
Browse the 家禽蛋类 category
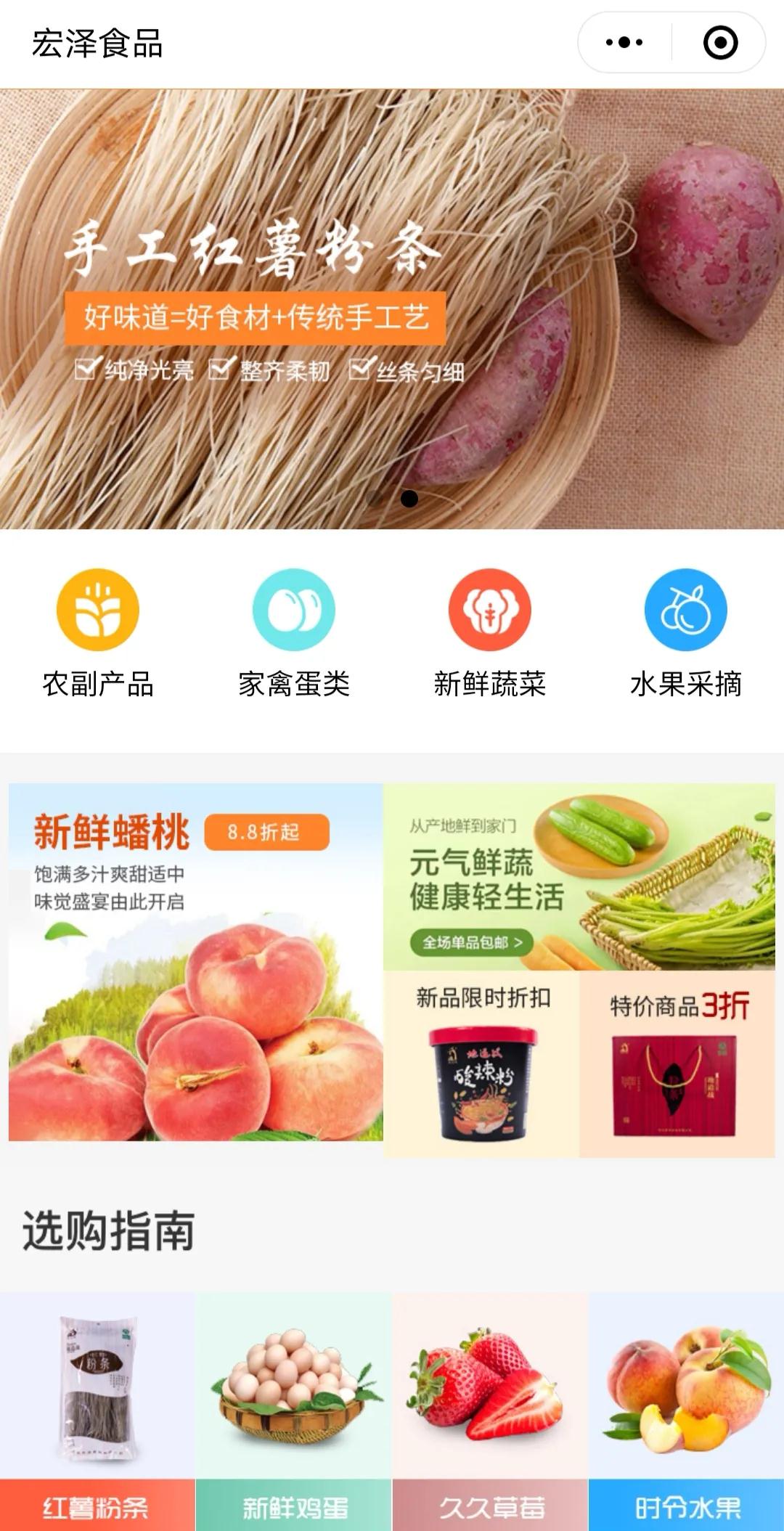coord(294,633)
